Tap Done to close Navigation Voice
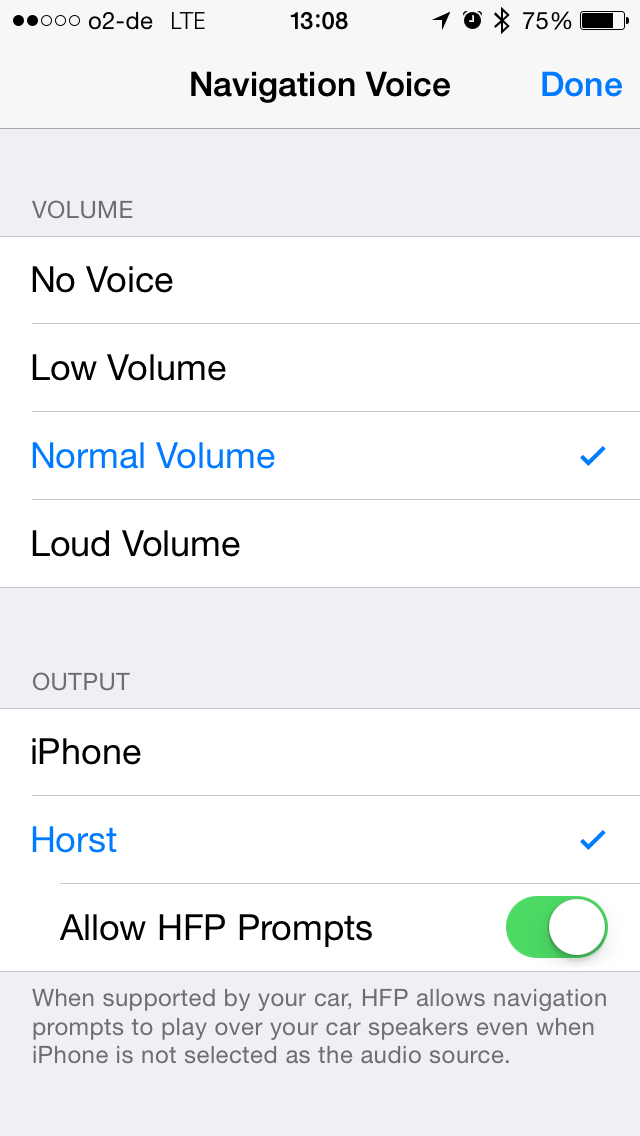Screen dimensions: 640x1136 581,85
